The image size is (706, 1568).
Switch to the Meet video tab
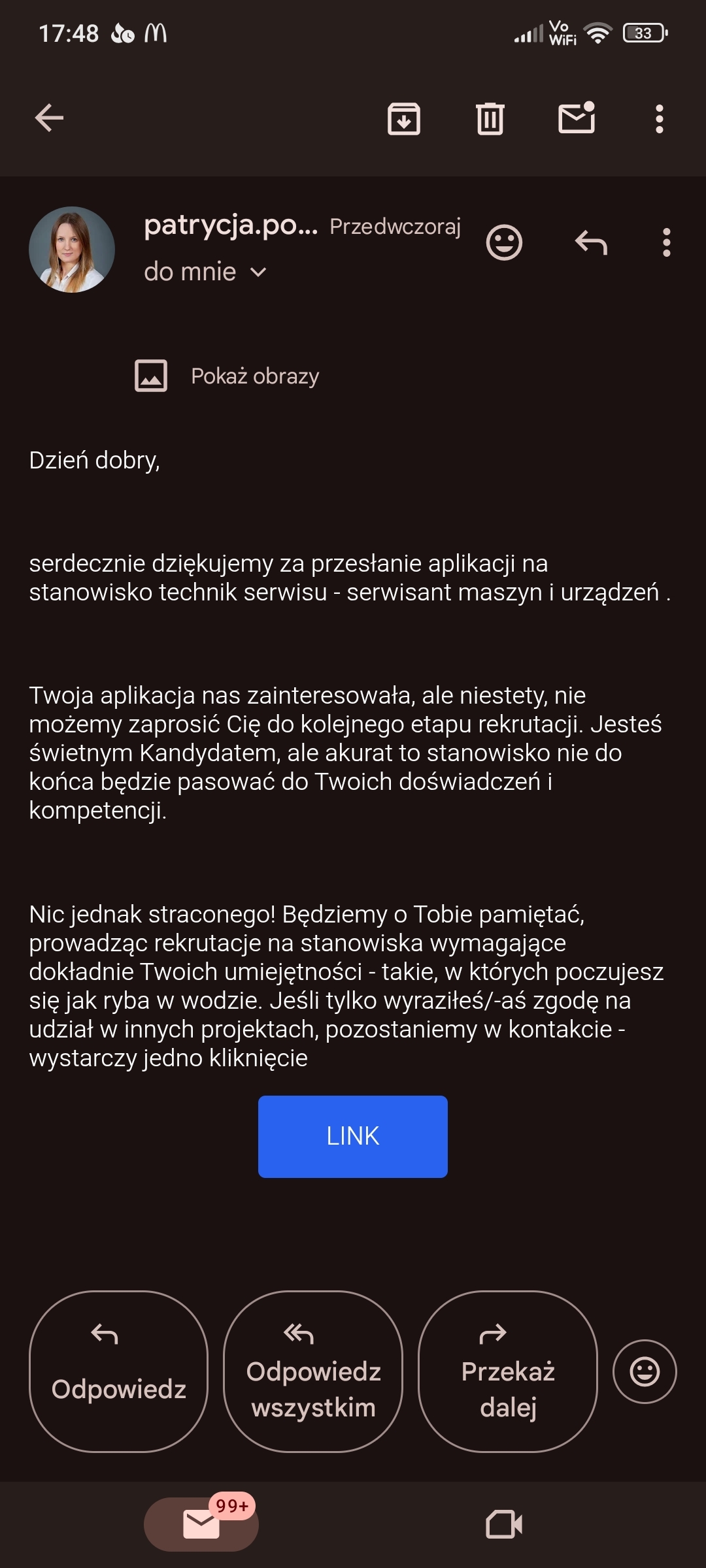click(504, 1524)
